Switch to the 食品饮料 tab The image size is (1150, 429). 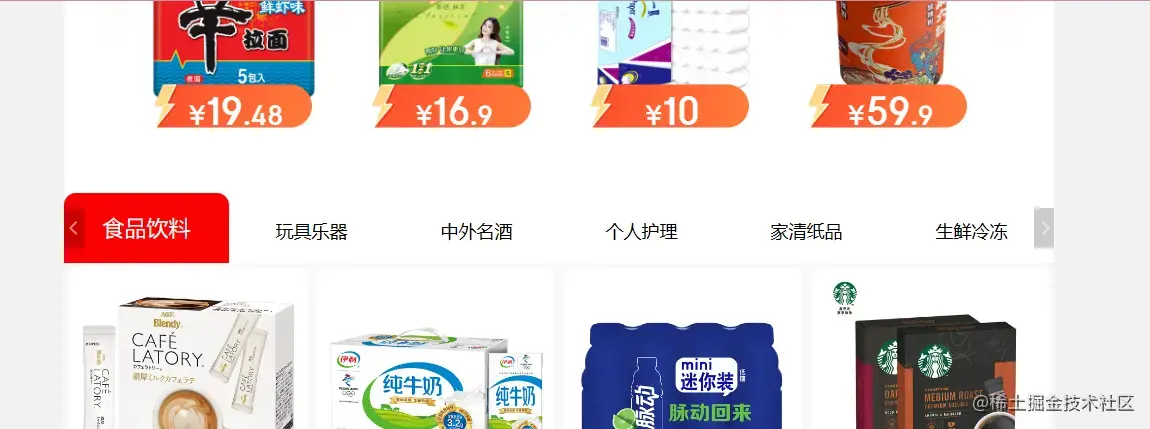pyautogui.click(x=147, y=229)
